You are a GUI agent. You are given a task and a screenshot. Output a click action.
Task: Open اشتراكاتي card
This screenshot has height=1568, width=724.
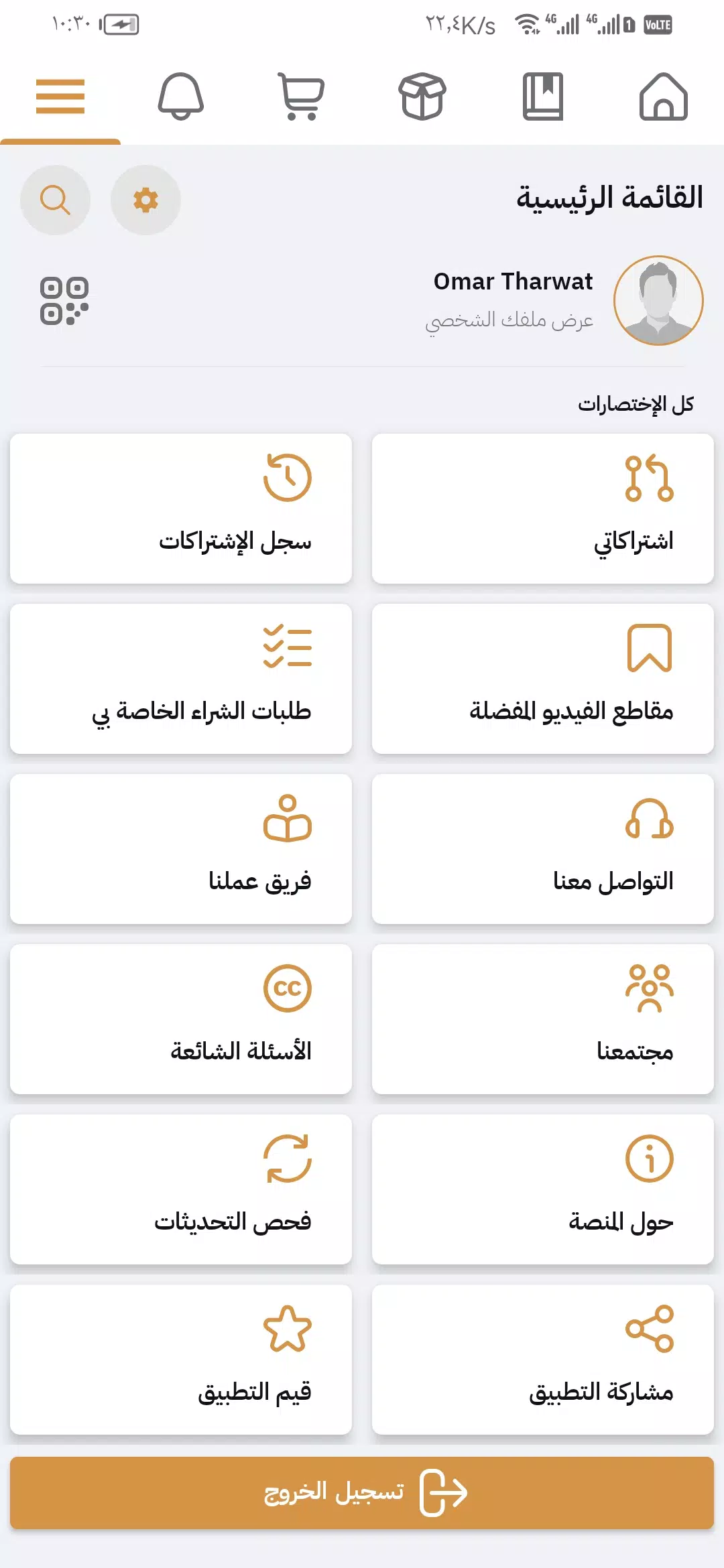point(542,509)
